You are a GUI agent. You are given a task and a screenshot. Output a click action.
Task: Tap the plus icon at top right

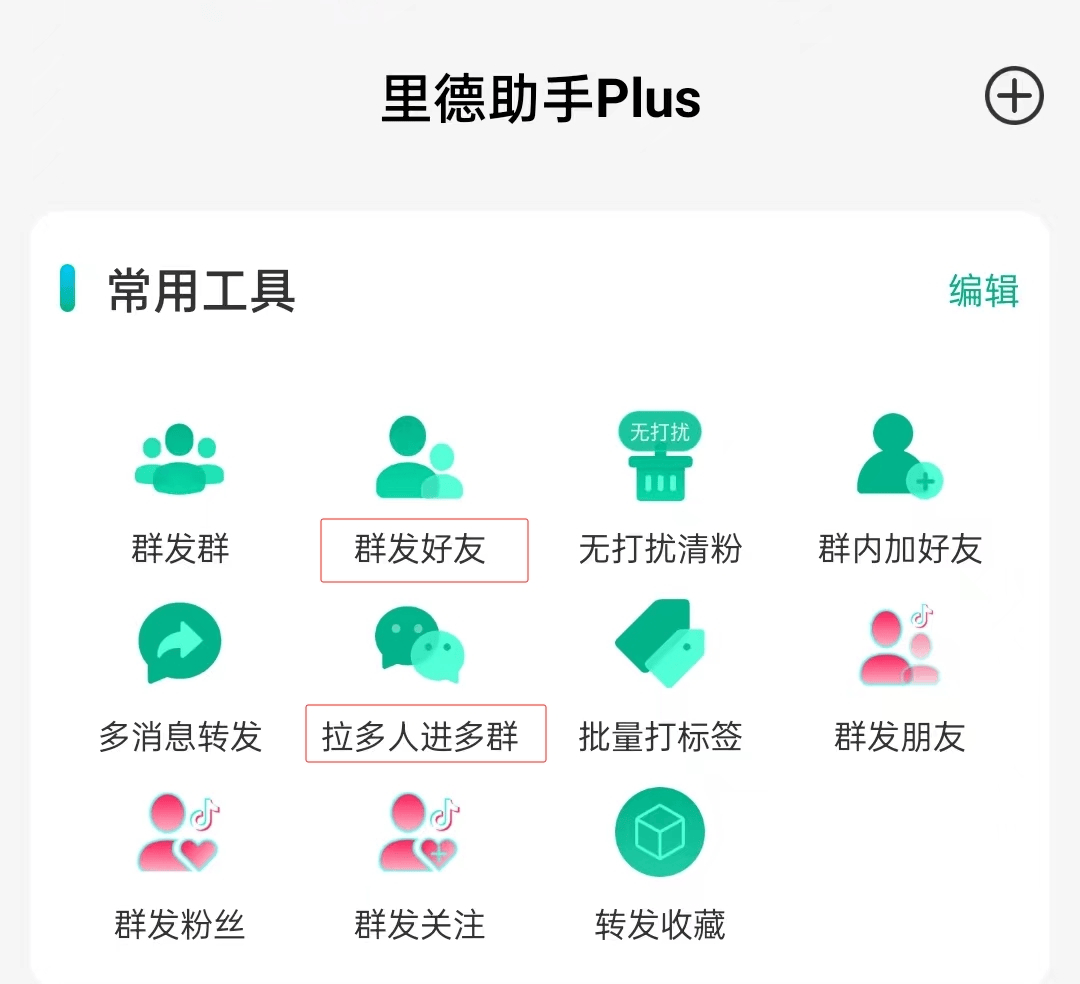tap(1014, 97)
